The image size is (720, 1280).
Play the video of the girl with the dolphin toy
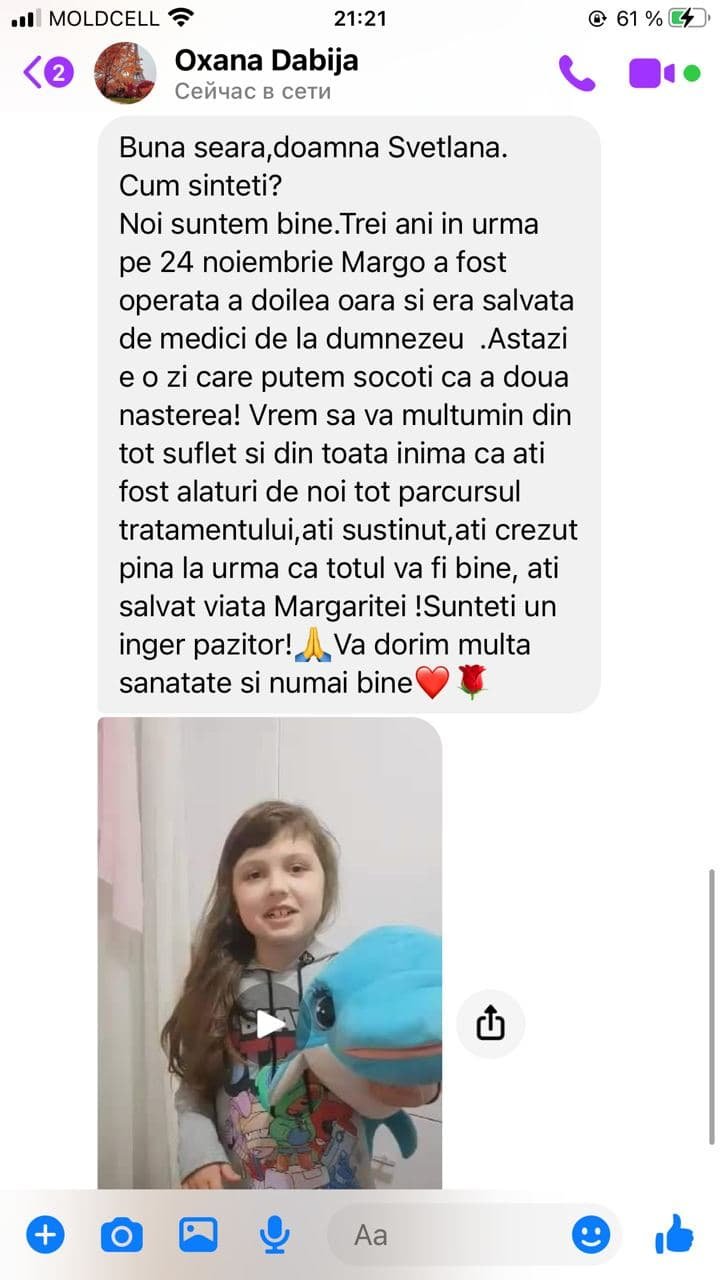270,1023
